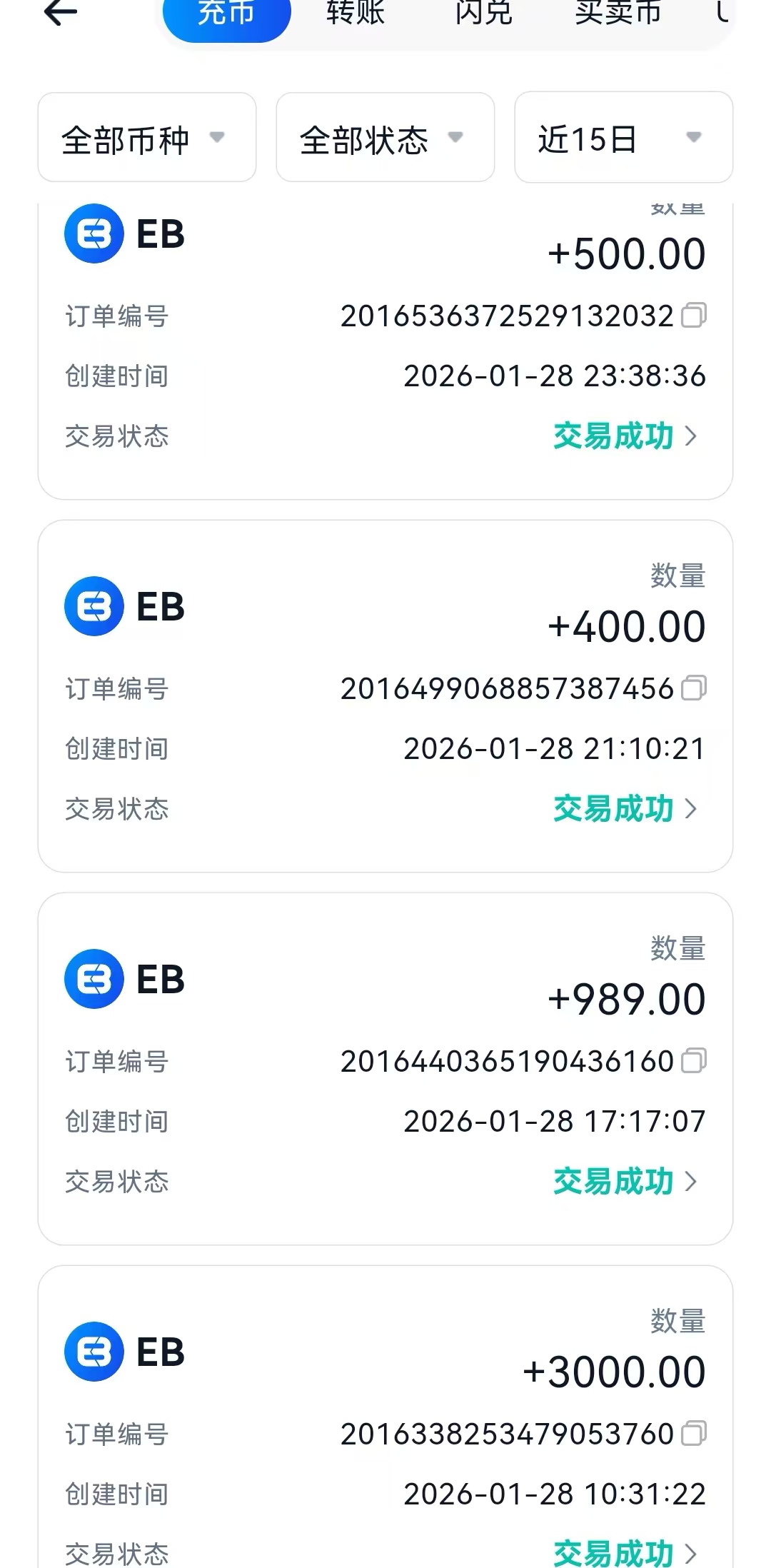Viewport: 771px width, 1568px height.
Task: Go back using the arrow icon
Action: click(60, 12)
